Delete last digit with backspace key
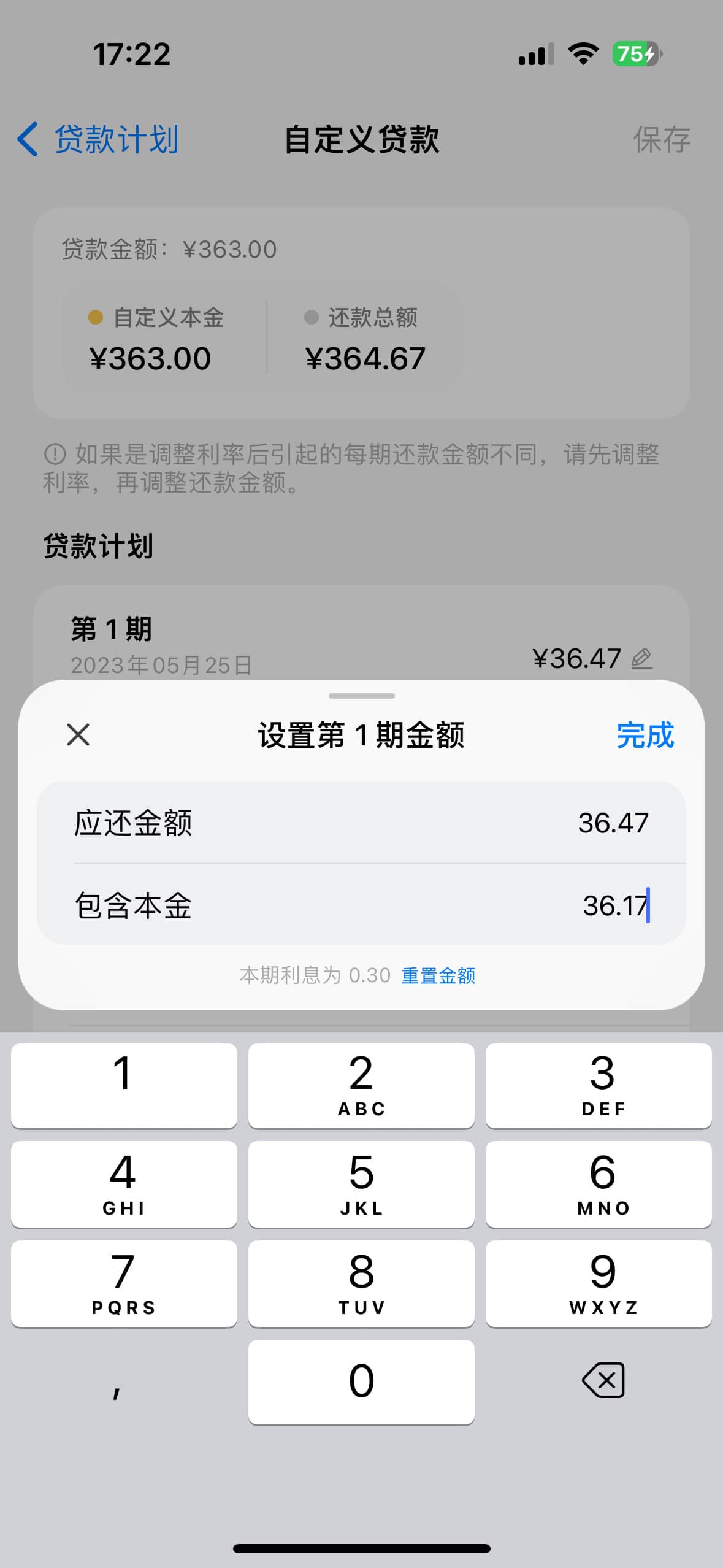The height and width of the screenshot is (1568, 723). point(603,1381)
